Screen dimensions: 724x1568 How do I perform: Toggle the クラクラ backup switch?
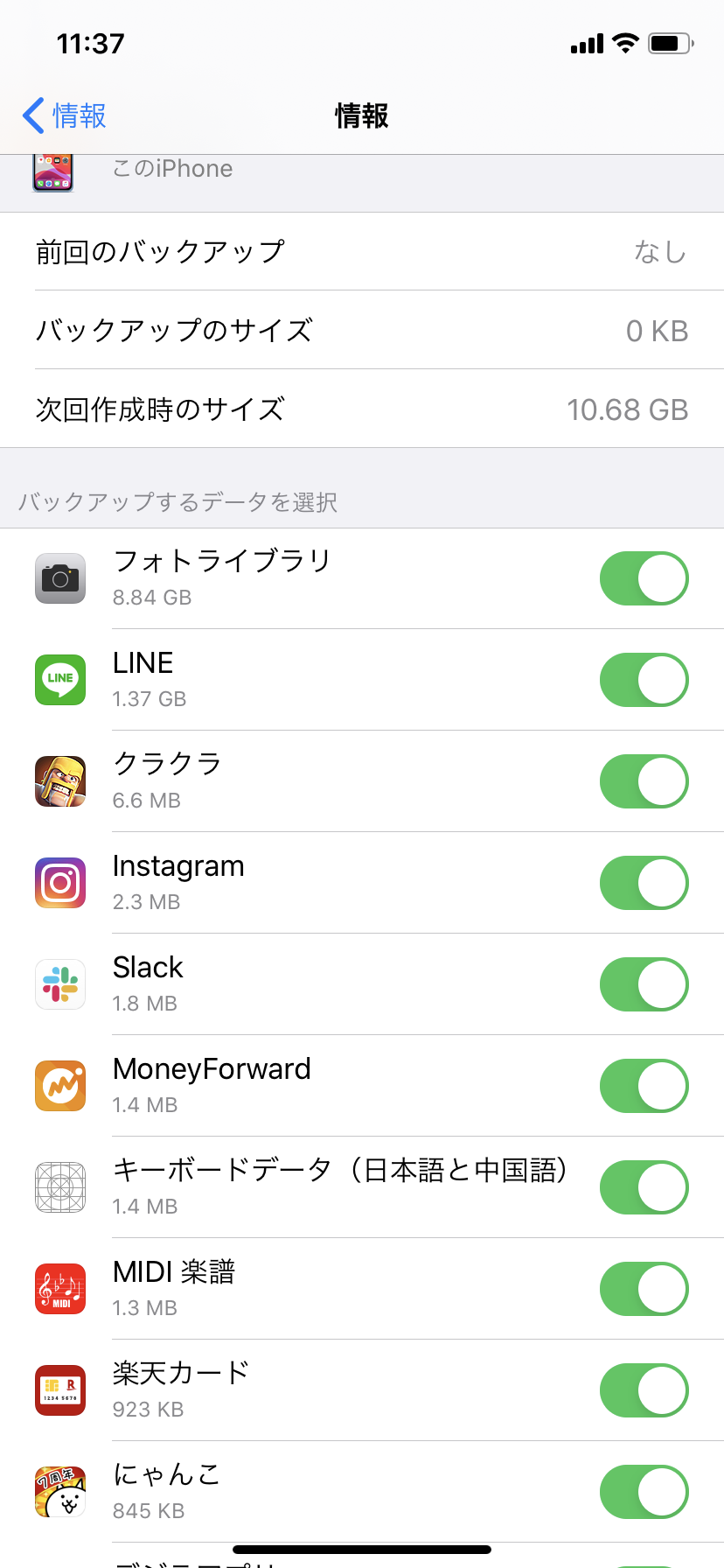click(x=644, y=781)
